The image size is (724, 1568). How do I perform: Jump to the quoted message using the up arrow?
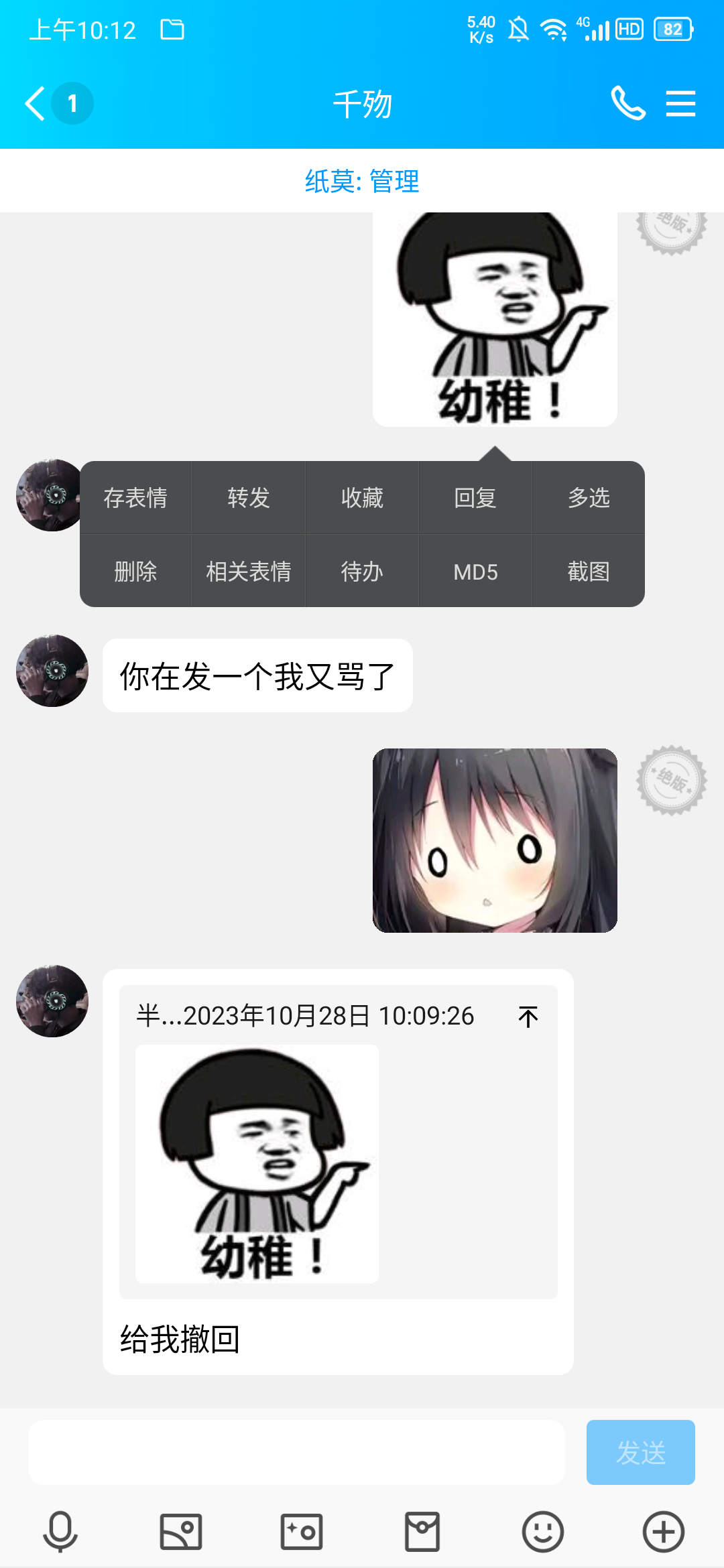528,1017
